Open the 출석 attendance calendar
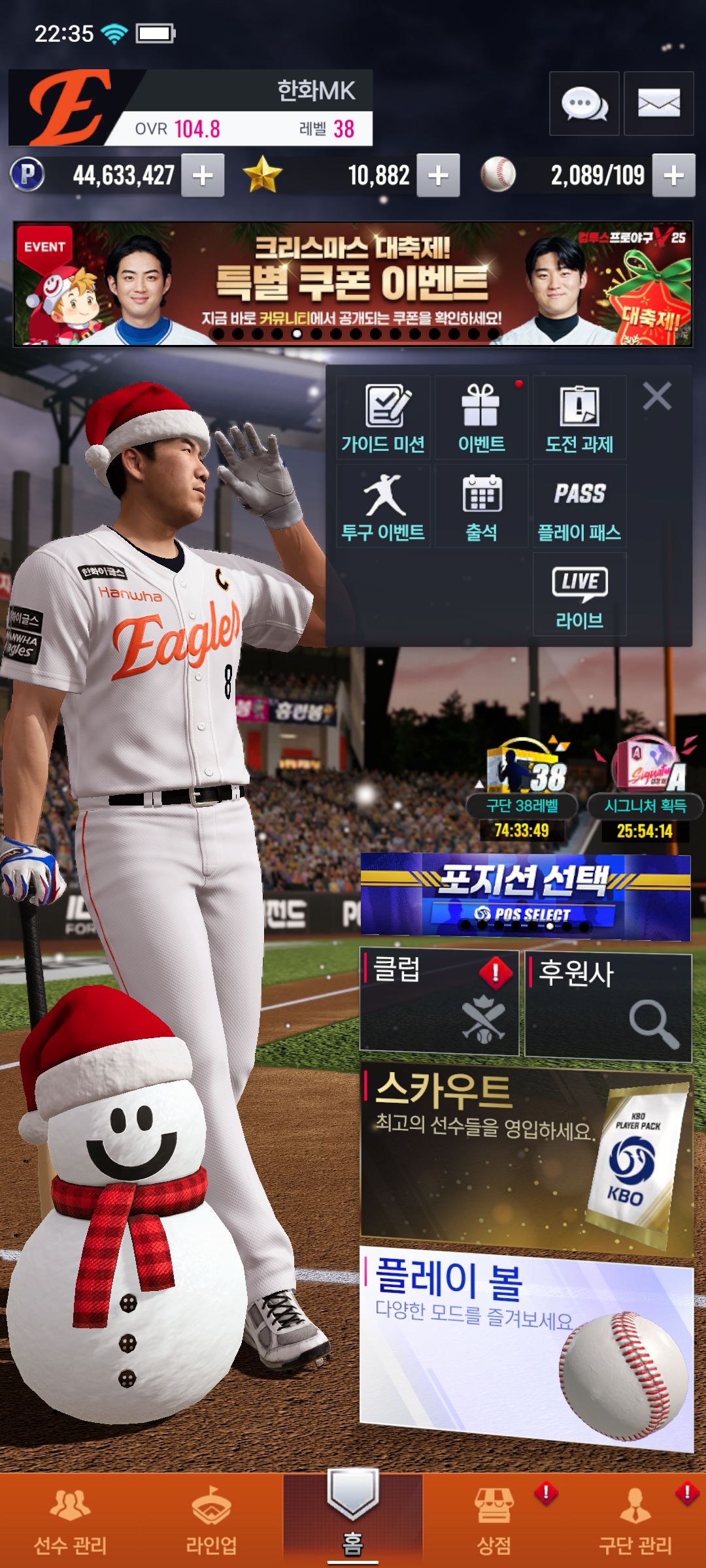This screenshot has height=1568, width=706. (481, 506)
